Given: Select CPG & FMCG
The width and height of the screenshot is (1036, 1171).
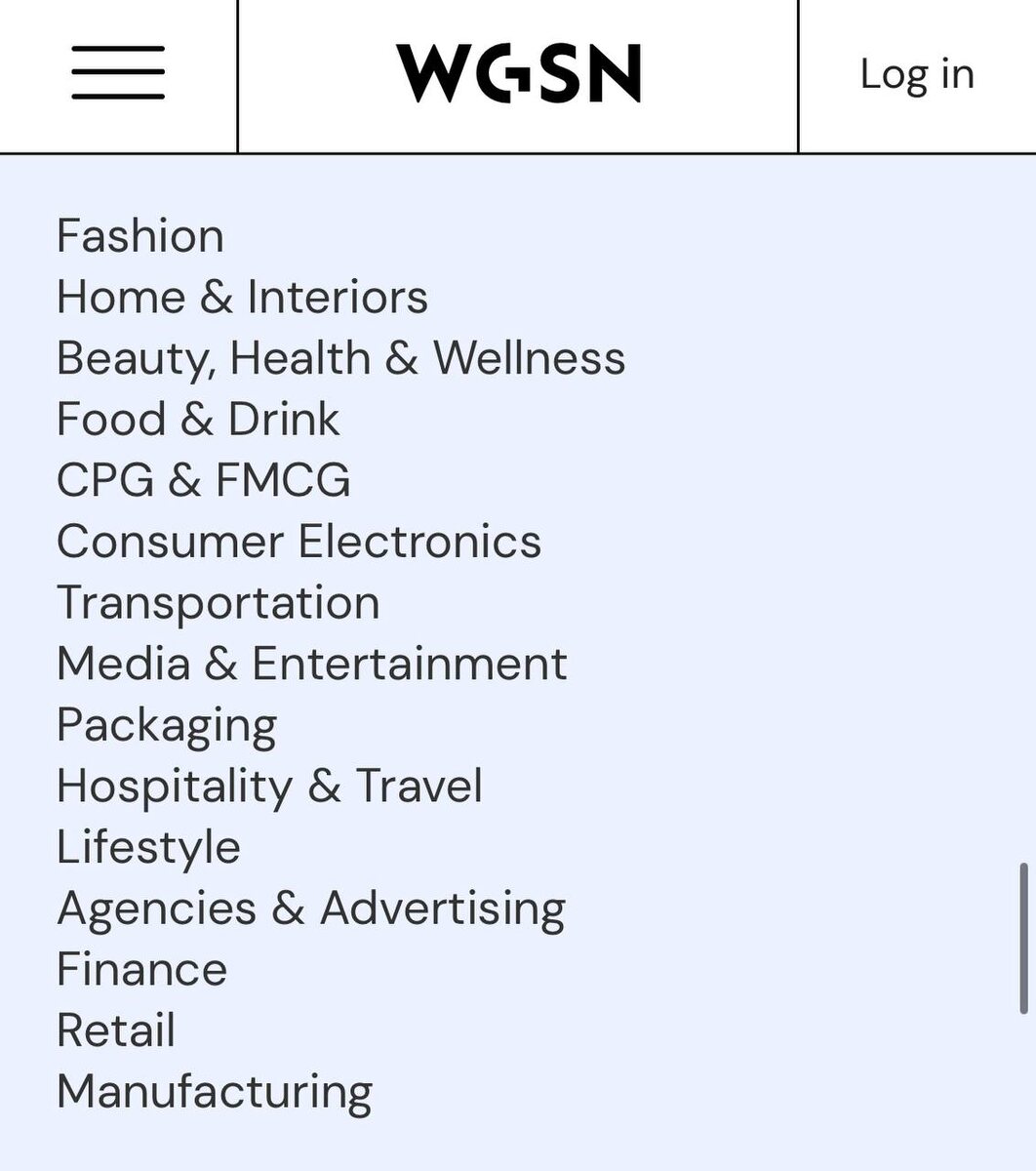Looking at the screenshot, I should (x=203, y=480).
